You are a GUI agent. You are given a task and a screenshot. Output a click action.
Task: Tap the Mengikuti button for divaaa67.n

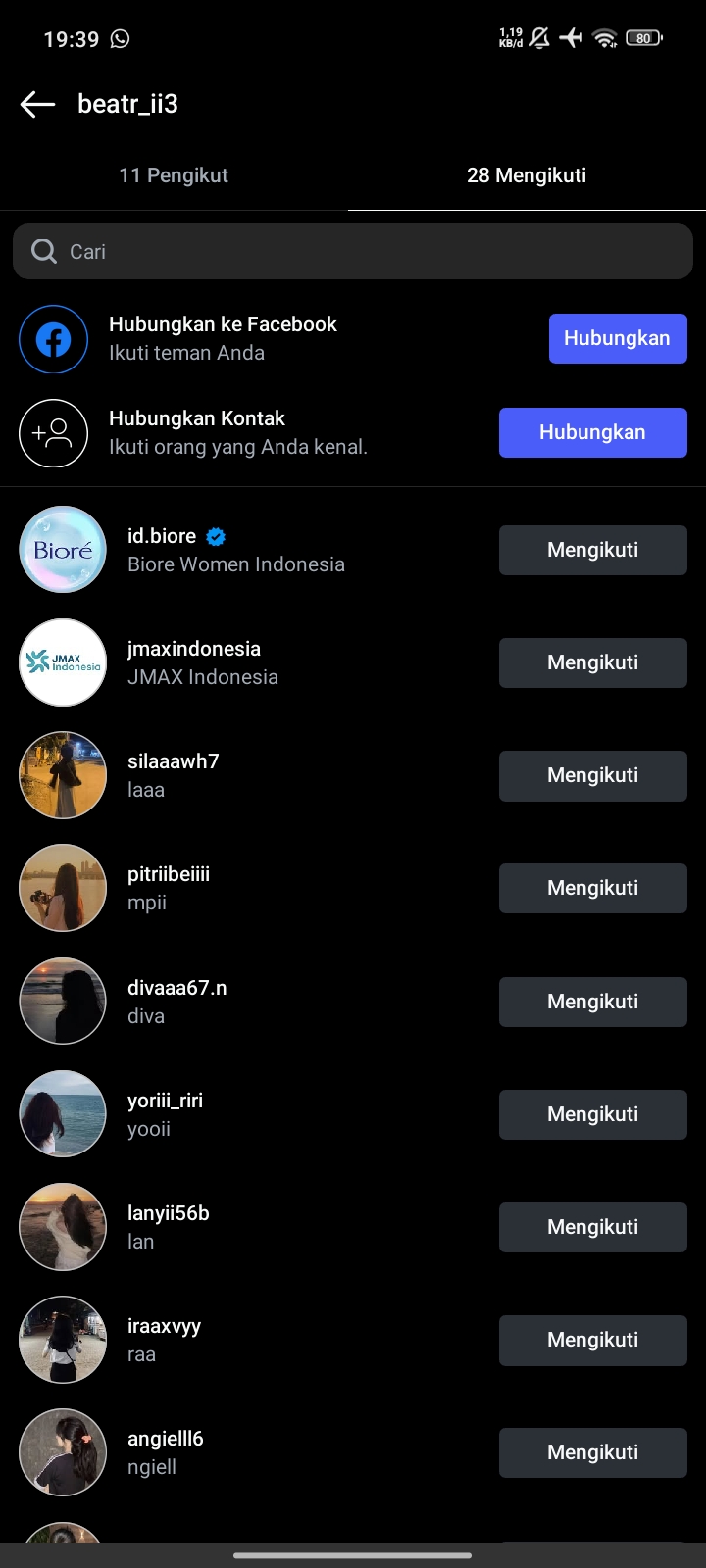point(592,1002)
